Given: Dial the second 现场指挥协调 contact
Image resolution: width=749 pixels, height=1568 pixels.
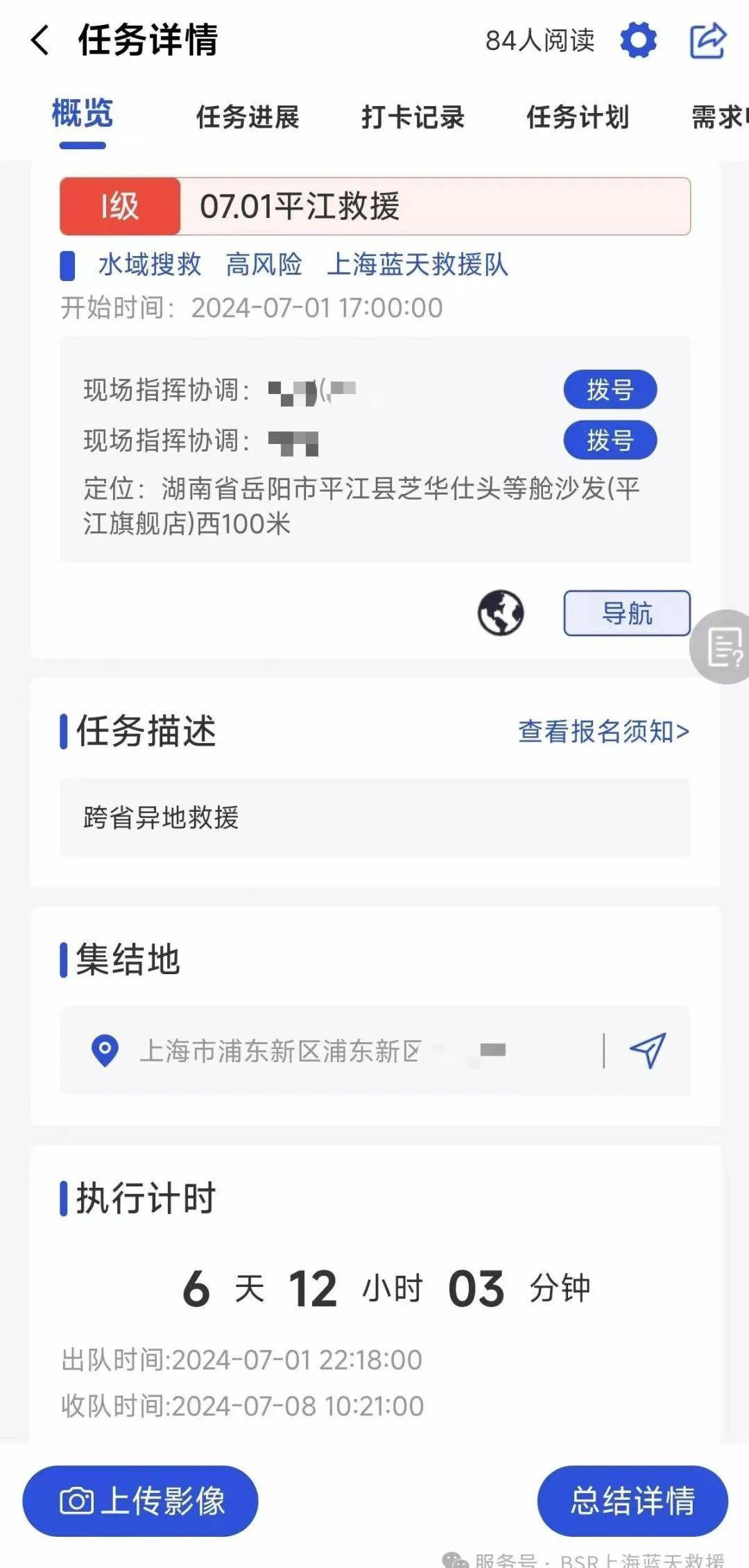Looking at the screenshot, I should click(610, 441).
